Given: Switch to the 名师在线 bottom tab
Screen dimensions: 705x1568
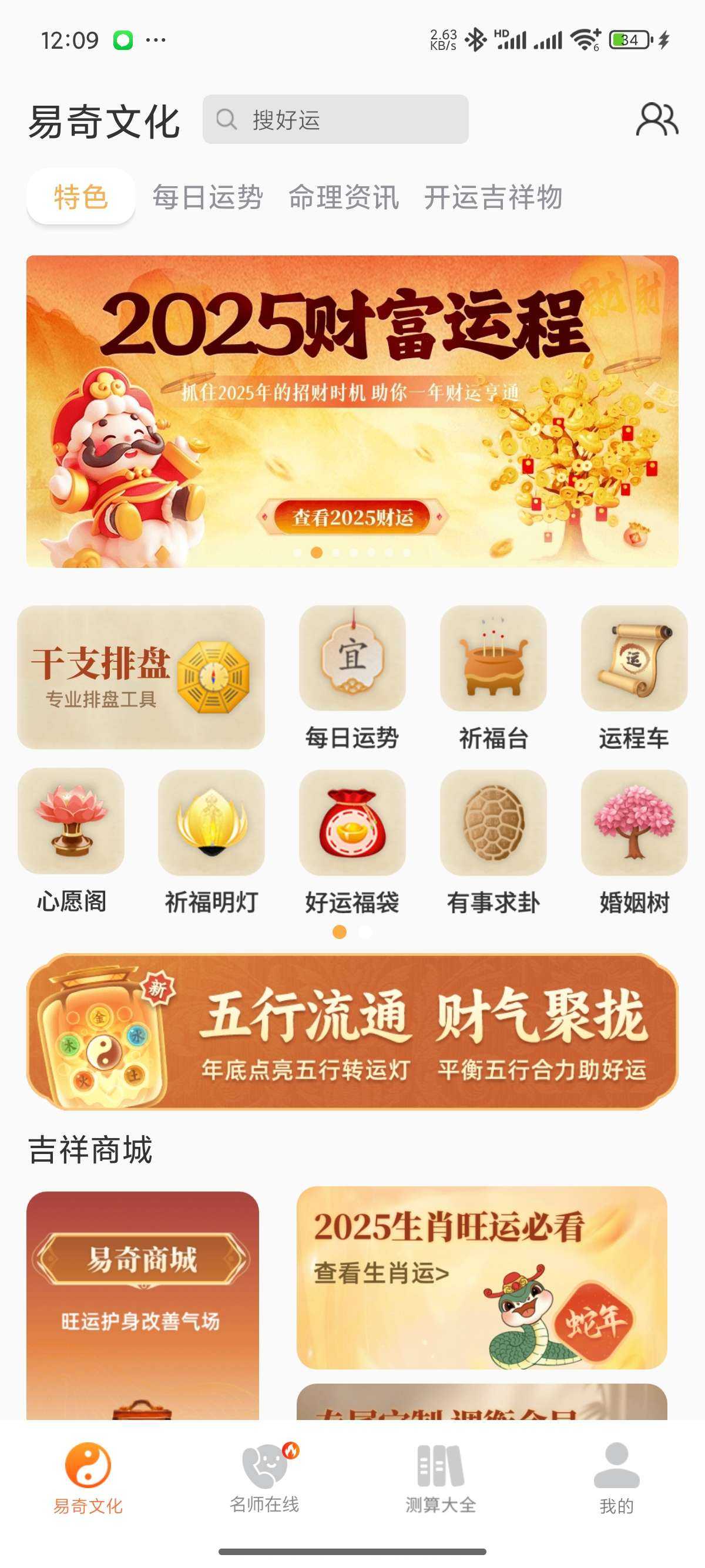Looking at the screenshot, I should [x=264, y=1478].
